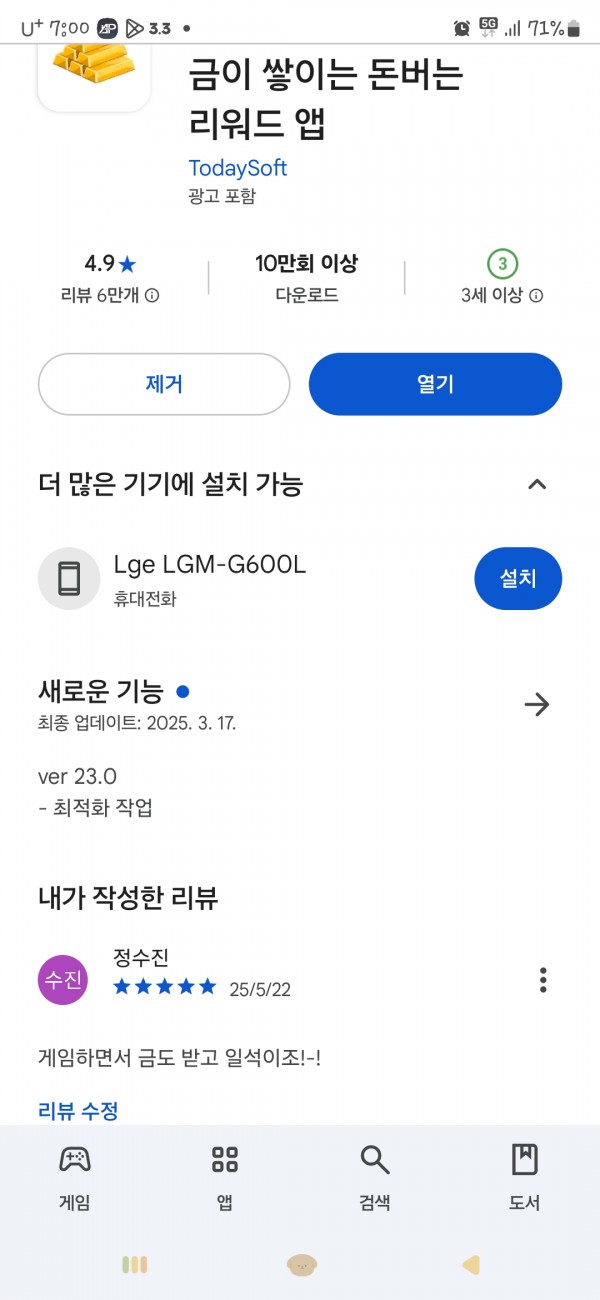Collapse the 더 많은 기기에 설치 가능 section
This screenshot has width=600, height=1300.
pos(537,484)
